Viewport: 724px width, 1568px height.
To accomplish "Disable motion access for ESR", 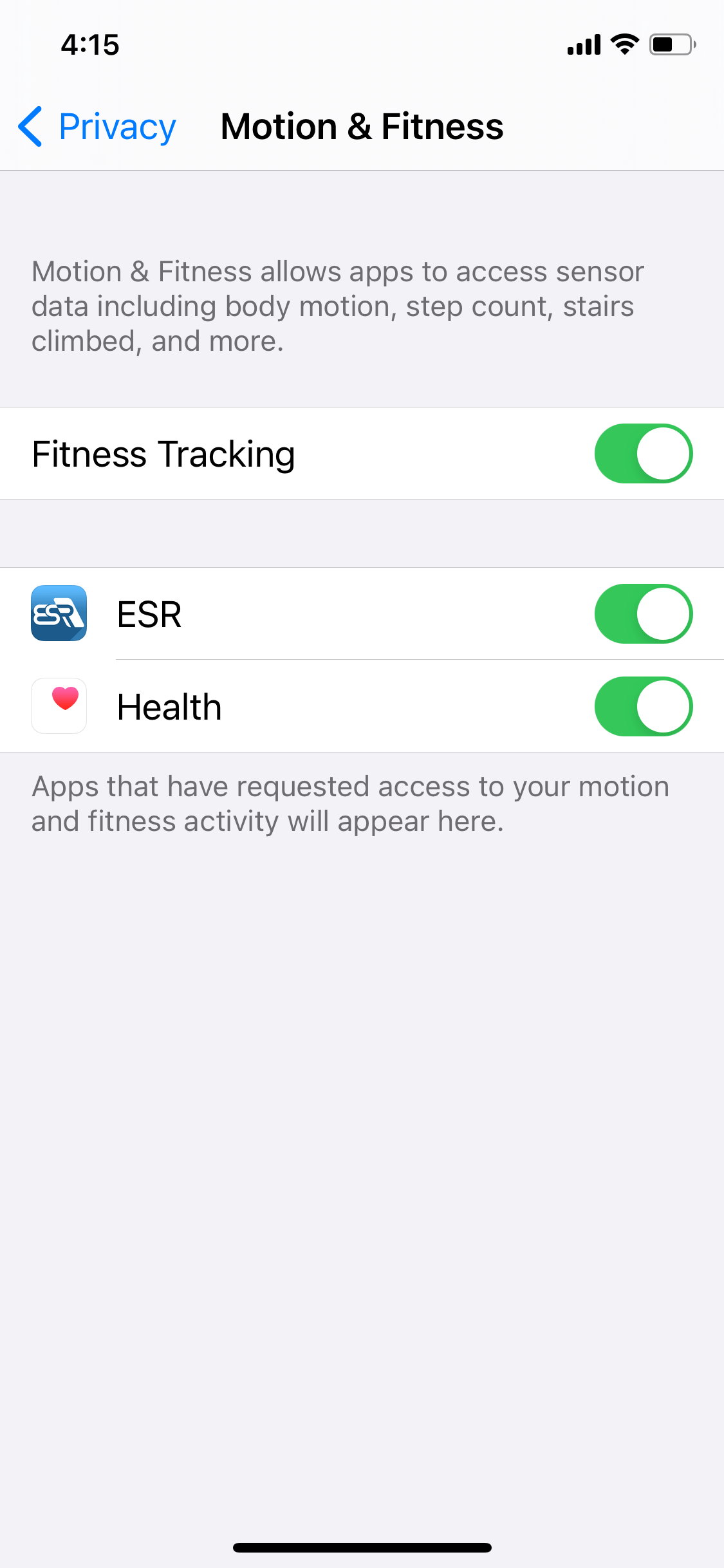I will click(x=643, y=614).
